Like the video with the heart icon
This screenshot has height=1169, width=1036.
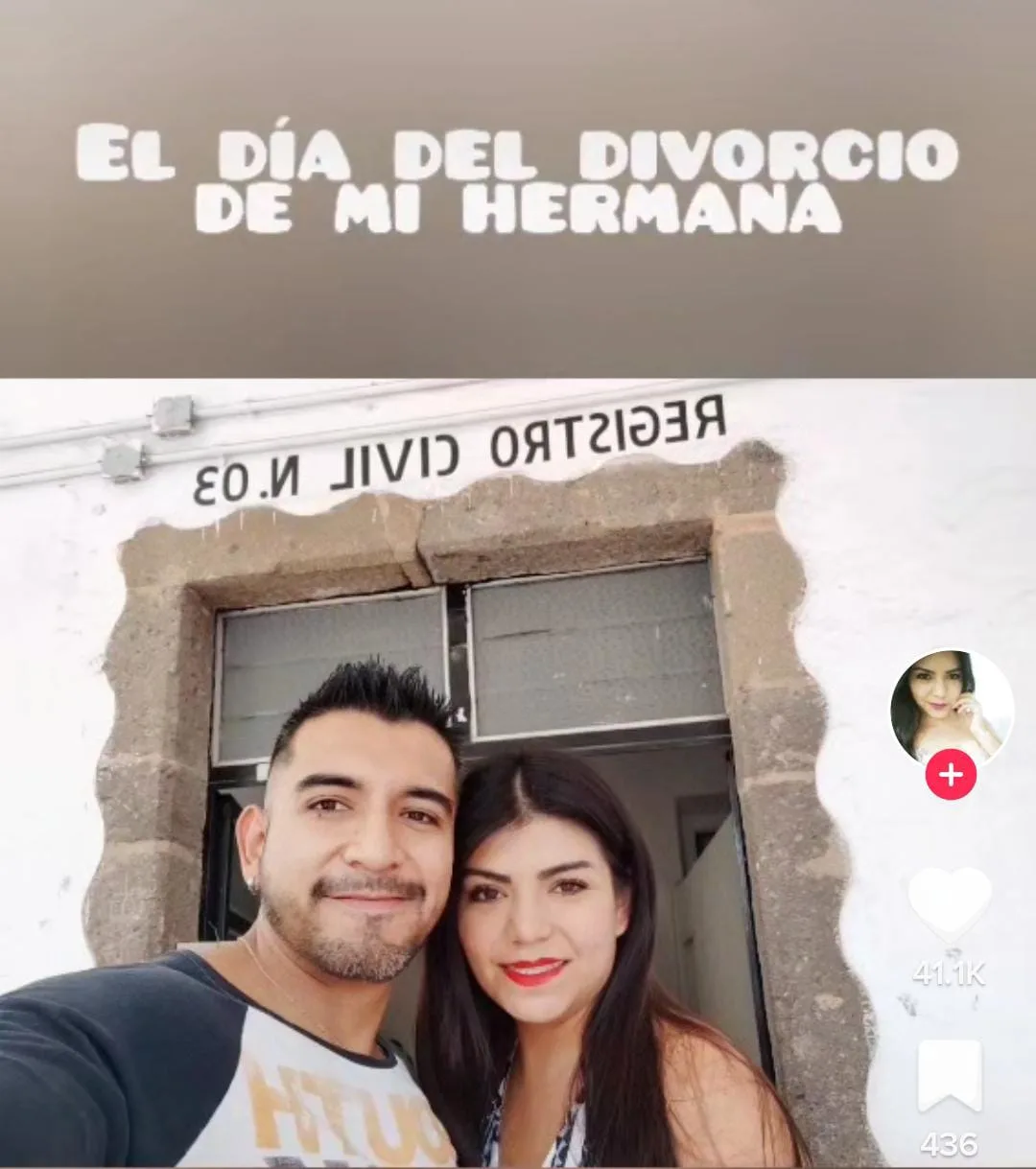pyautogui.click(x=950, y=903)
